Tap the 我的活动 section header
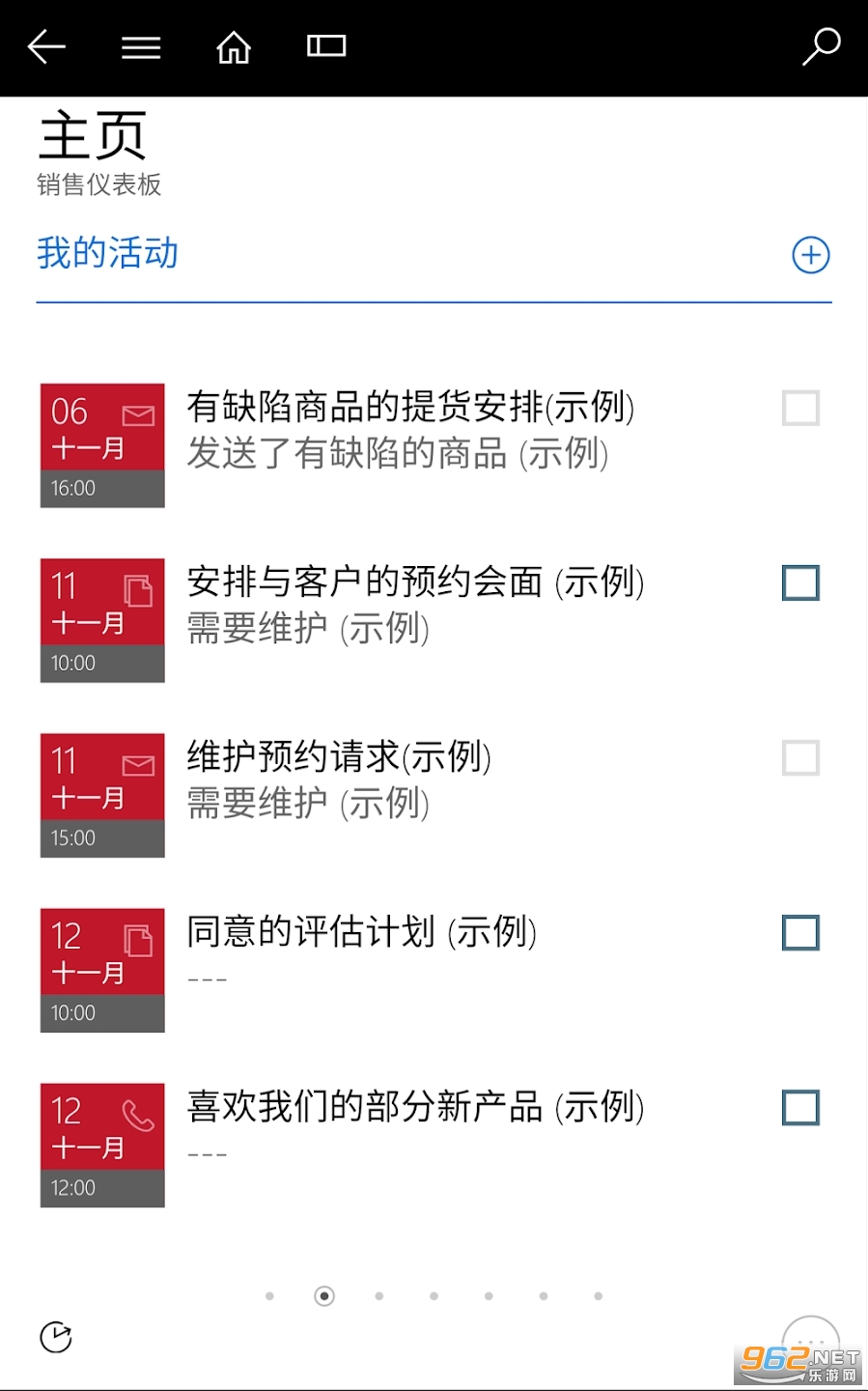This screenshot has width=868, height=1391. click(108, 254)
